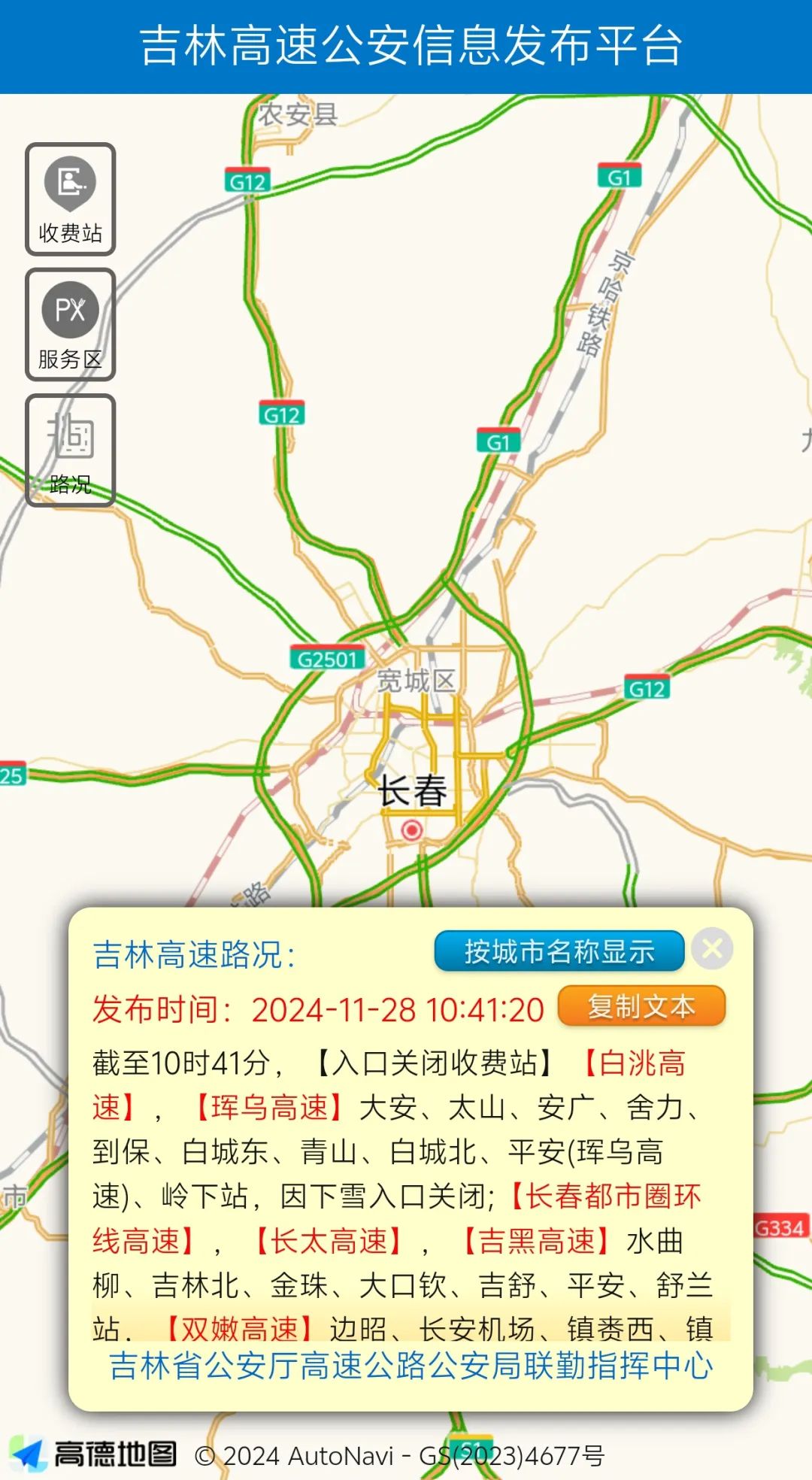This screenshot has width=812, height=1480.
Task: Copy road report with 复制文本
Action: pyautogui.click(x=641, y=1006)
